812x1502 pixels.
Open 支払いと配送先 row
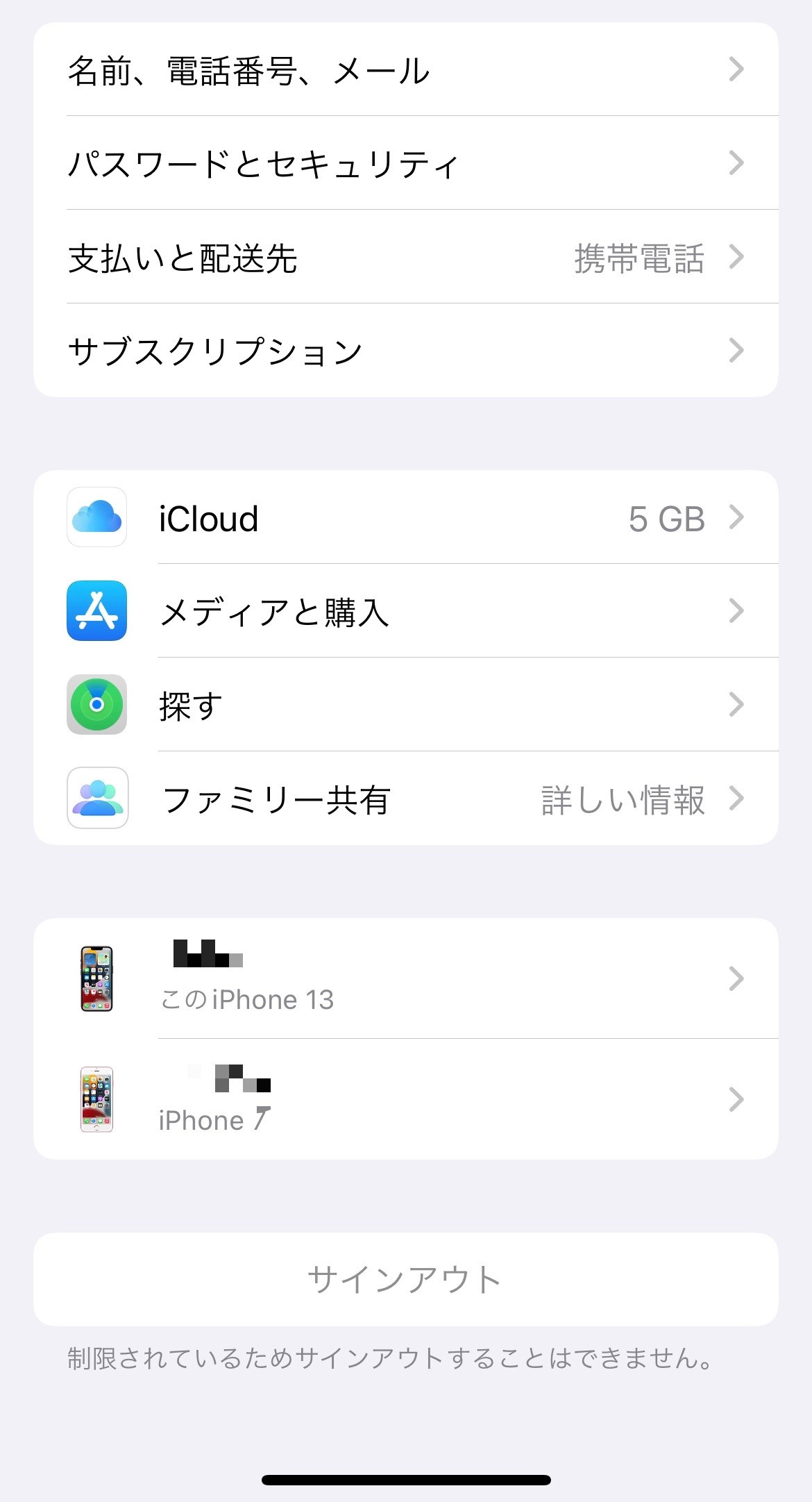pos(405,257)
